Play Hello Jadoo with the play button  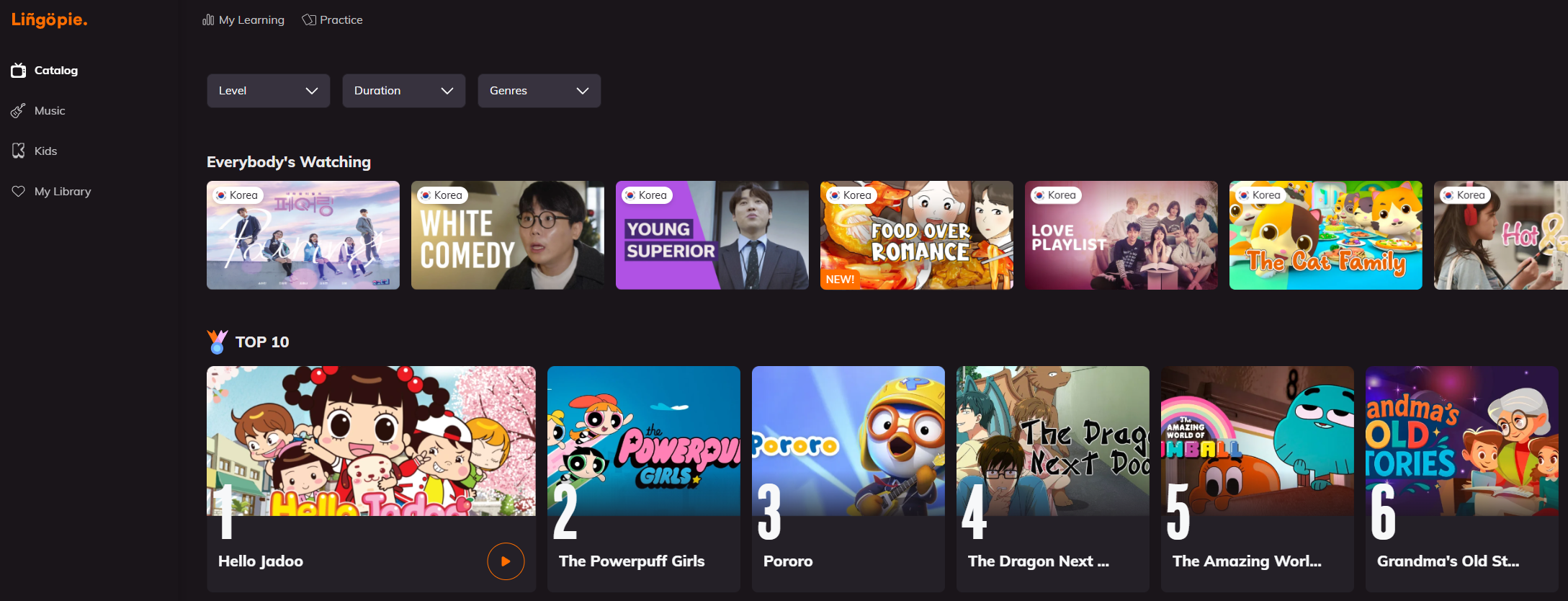(506, 561)
